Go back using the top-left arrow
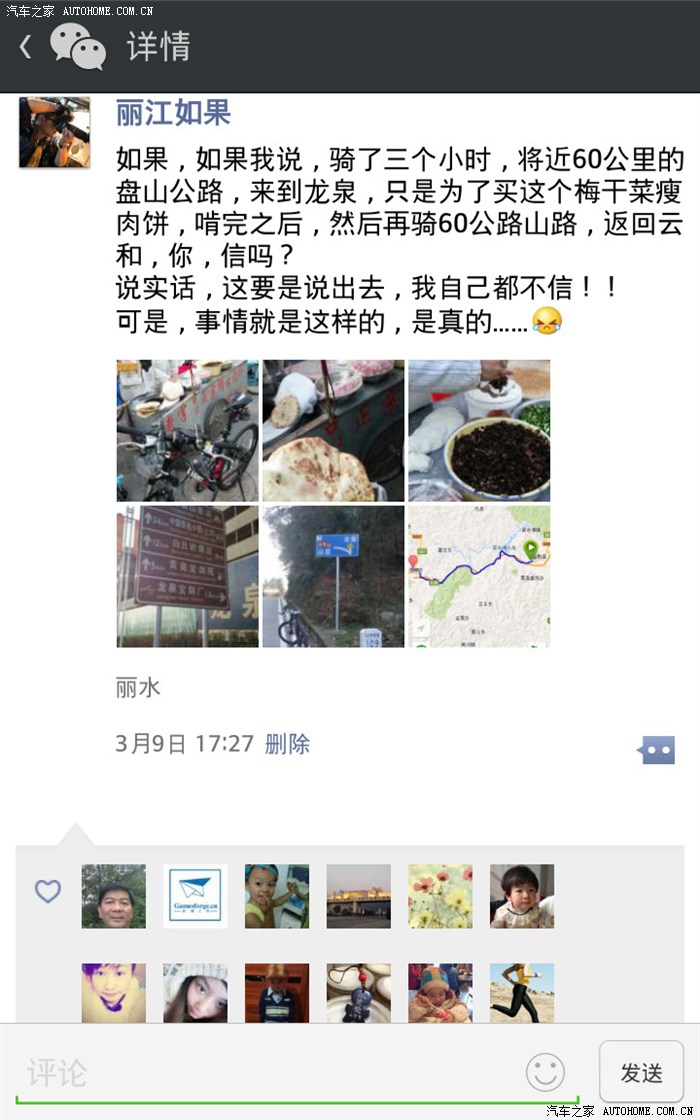Image resolution: width=700 pixels, height=1120 pixels. coord(26,46)
